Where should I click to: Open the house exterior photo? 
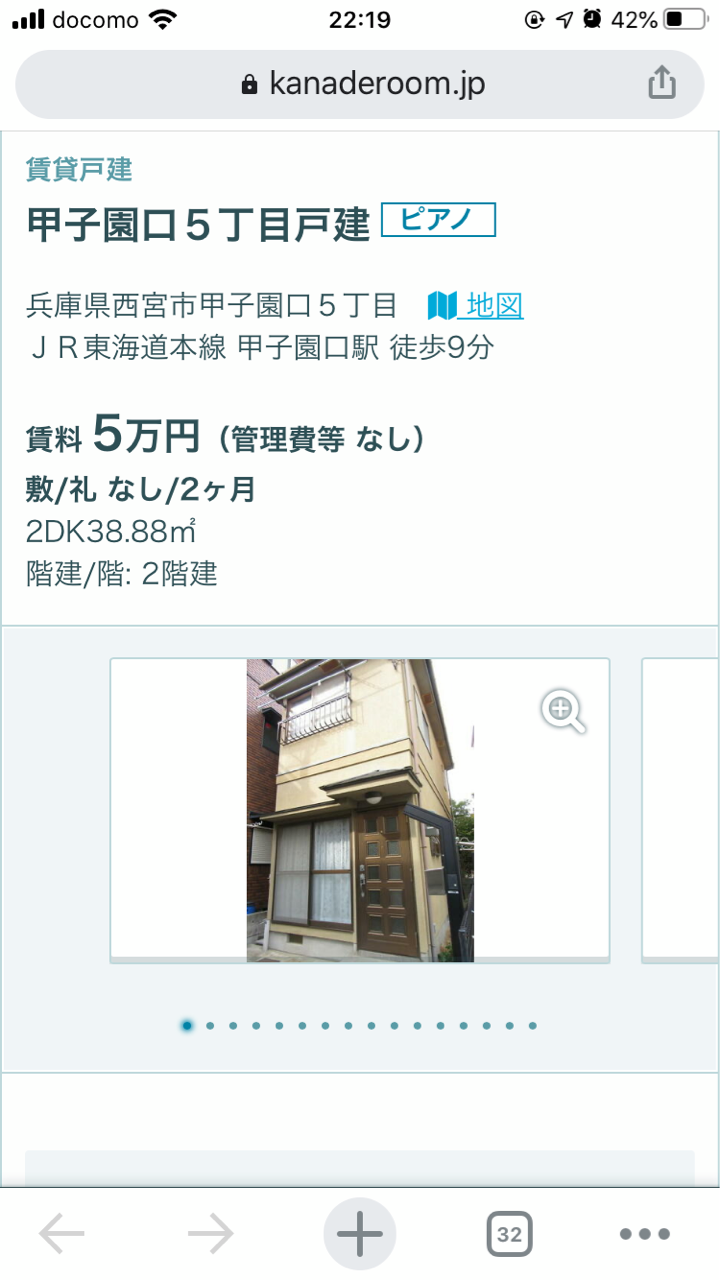360,810
